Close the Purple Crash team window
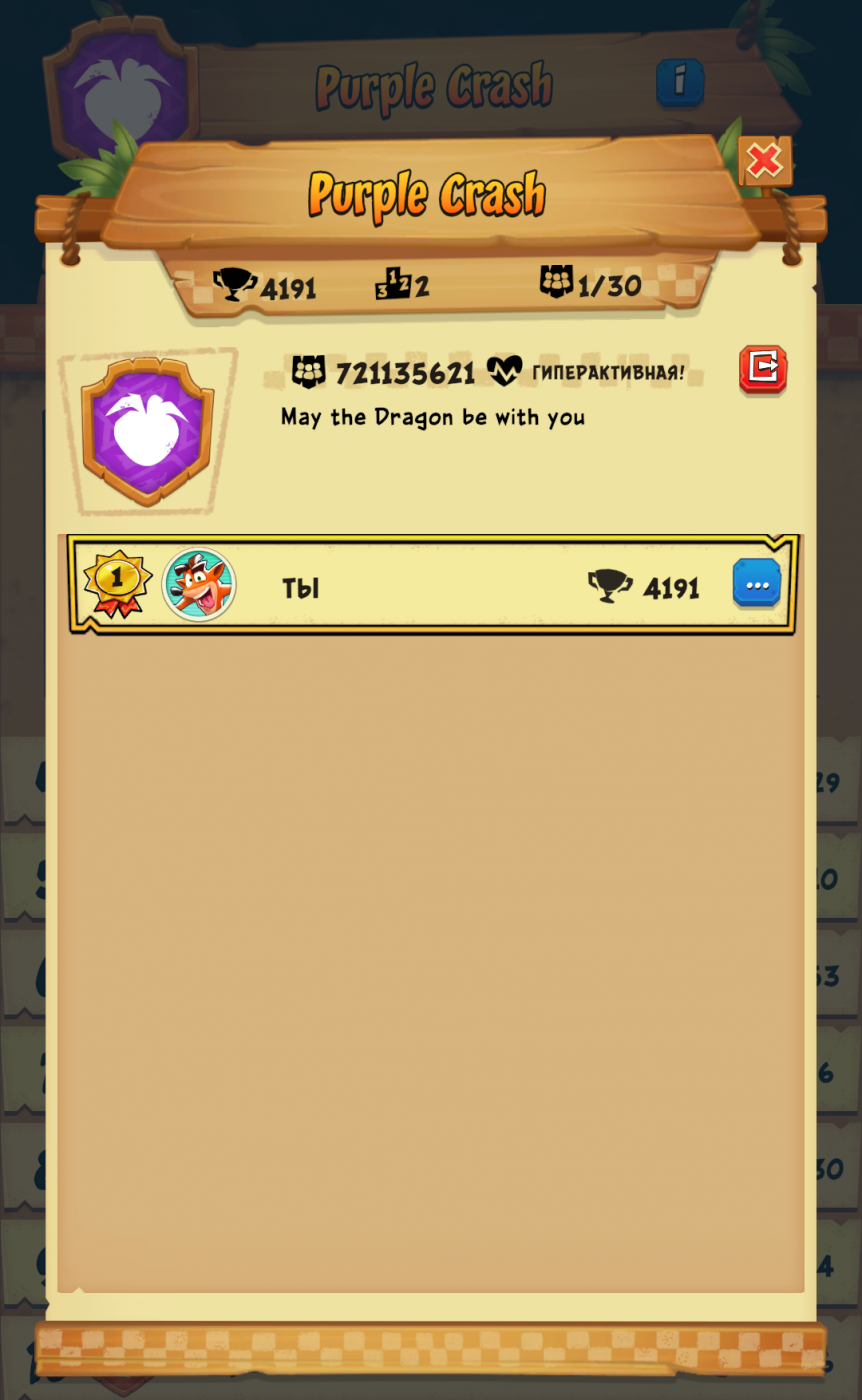 coord(765,161)
